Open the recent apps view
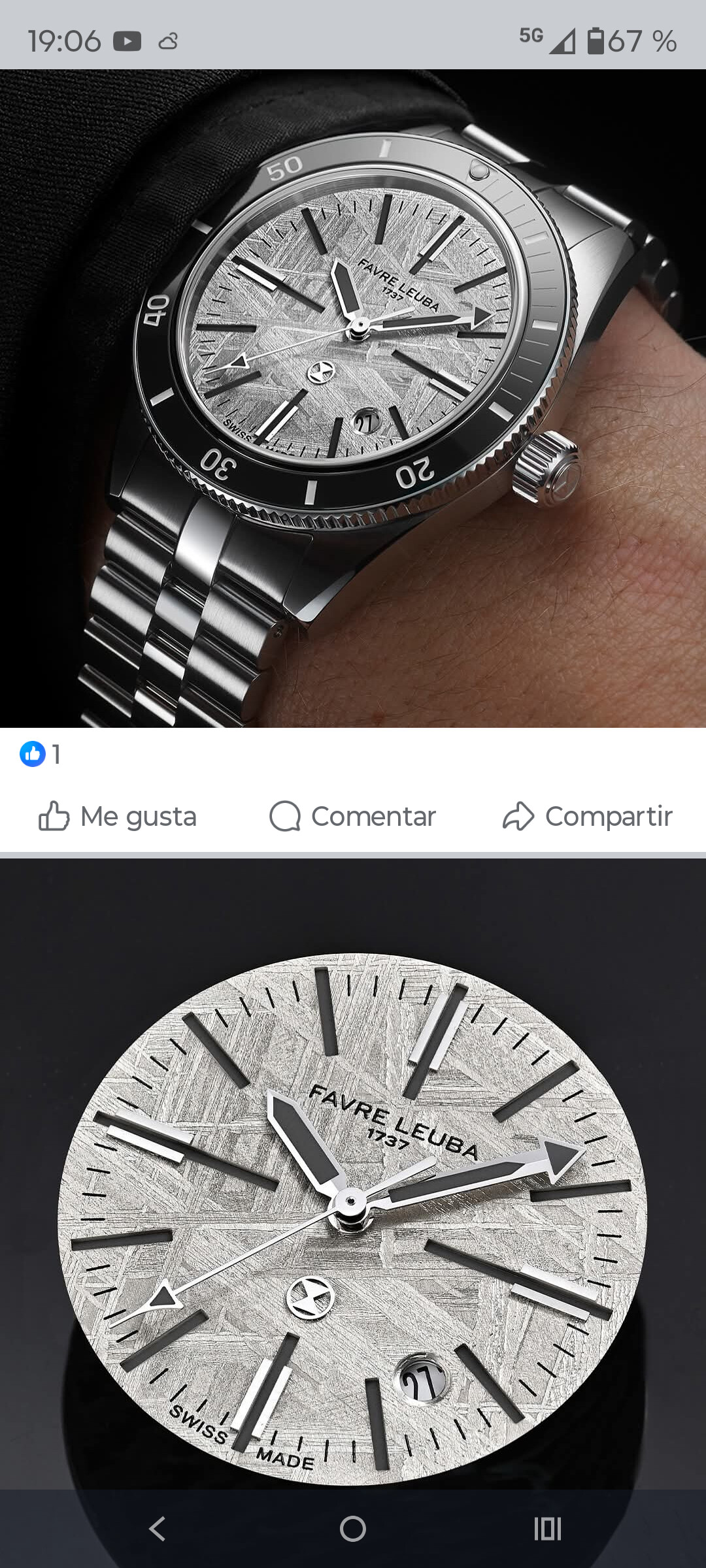 pyautogui.click(x=548, y=1529)
